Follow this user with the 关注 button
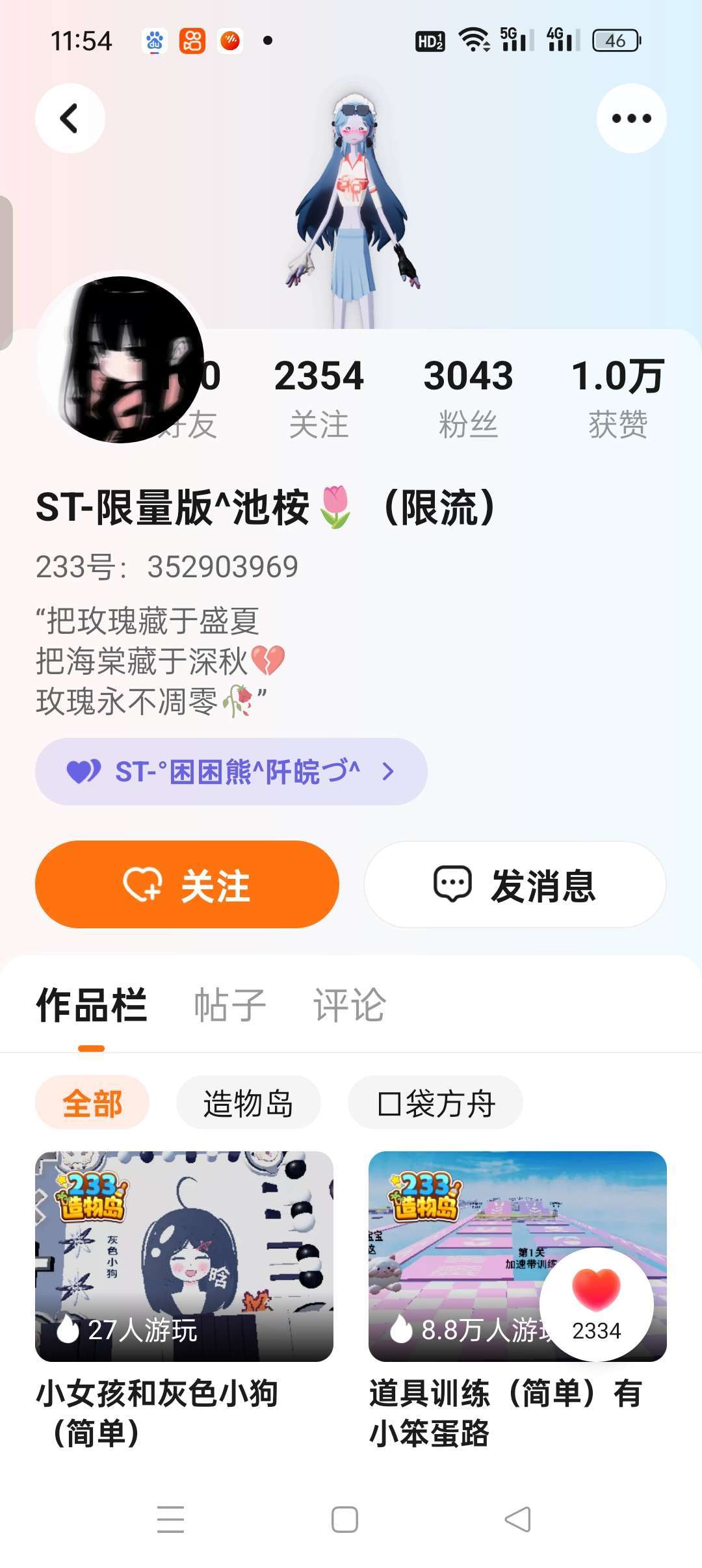 (187, 884)
